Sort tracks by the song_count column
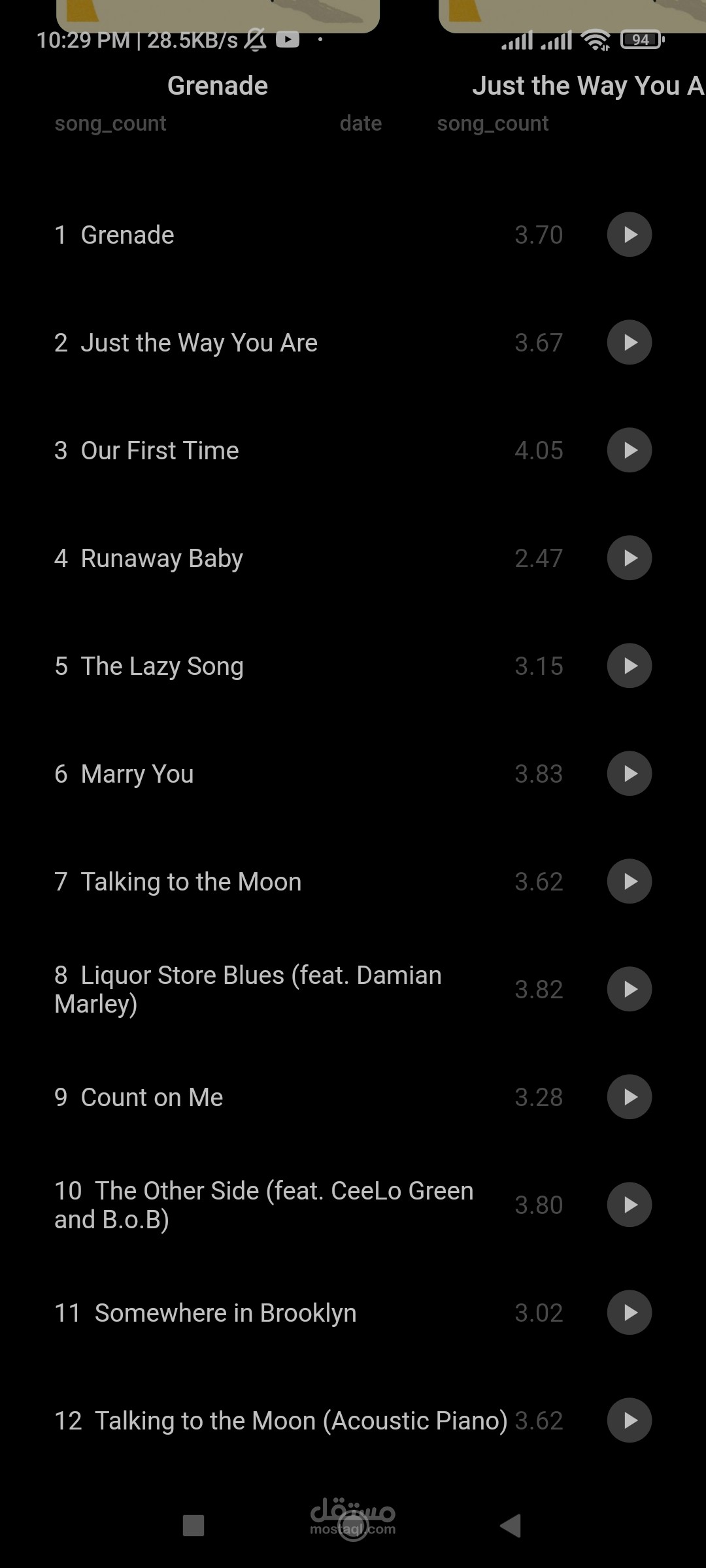 (x=110, y=123)
